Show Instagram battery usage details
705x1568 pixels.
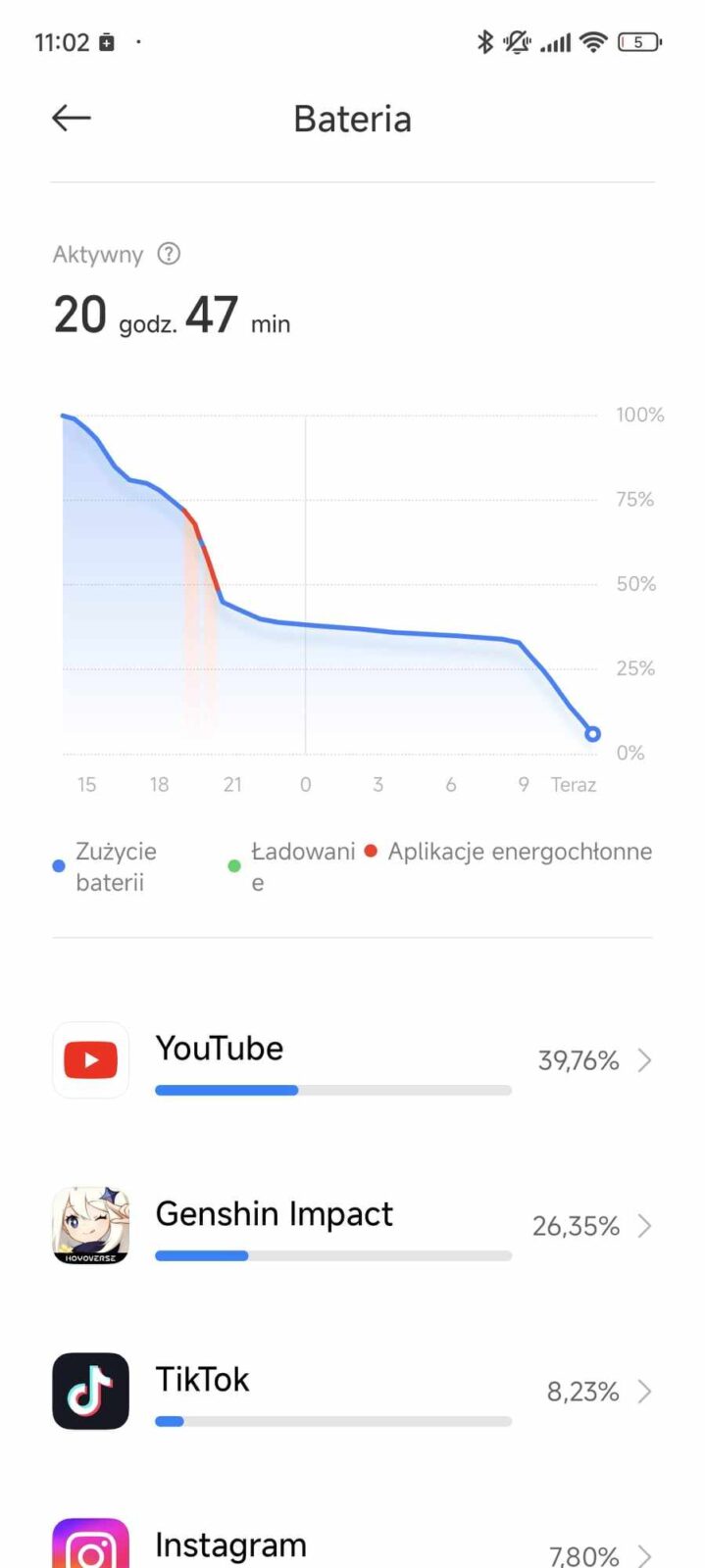pos(353,1548)
